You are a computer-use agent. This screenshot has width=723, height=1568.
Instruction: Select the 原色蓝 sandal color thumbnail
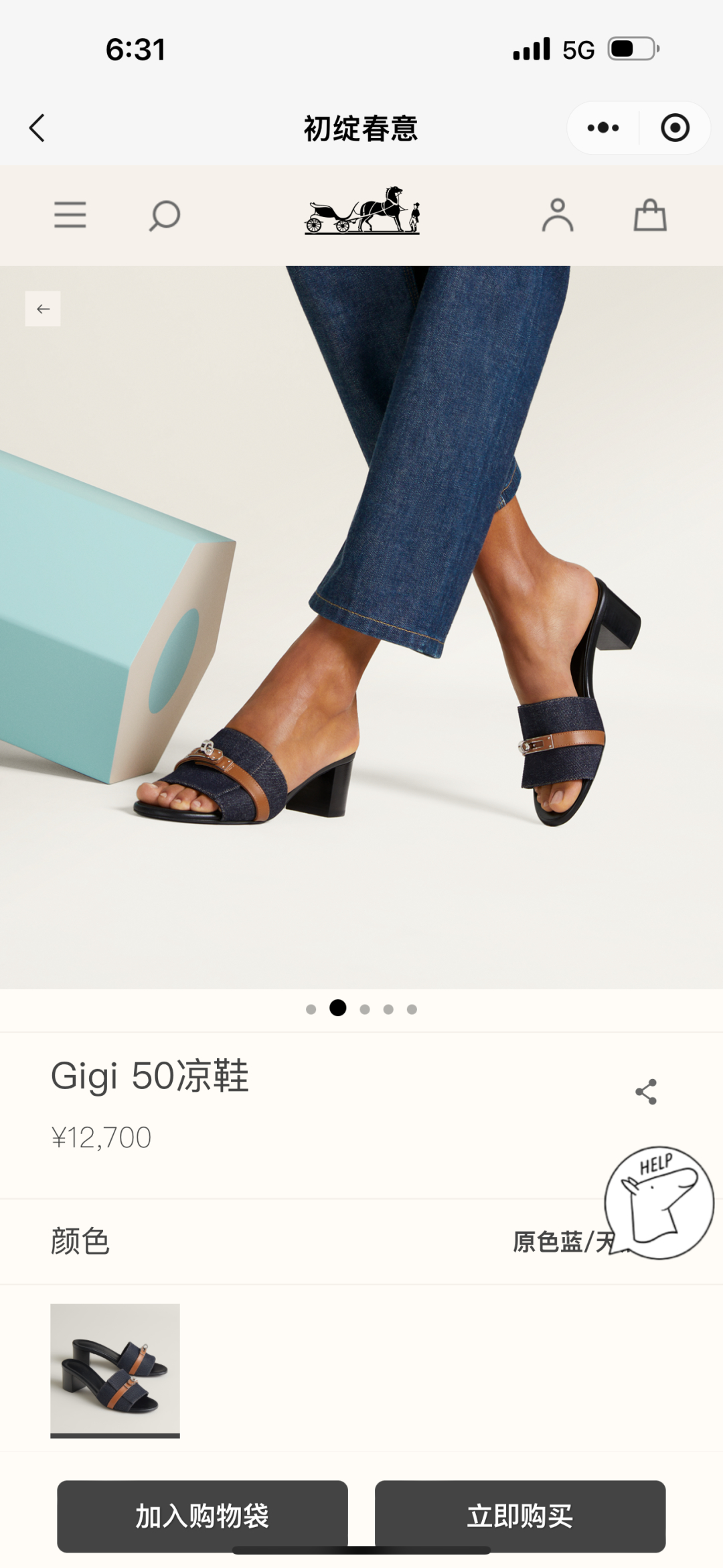pyautogui.click(x=115, y=1369)
